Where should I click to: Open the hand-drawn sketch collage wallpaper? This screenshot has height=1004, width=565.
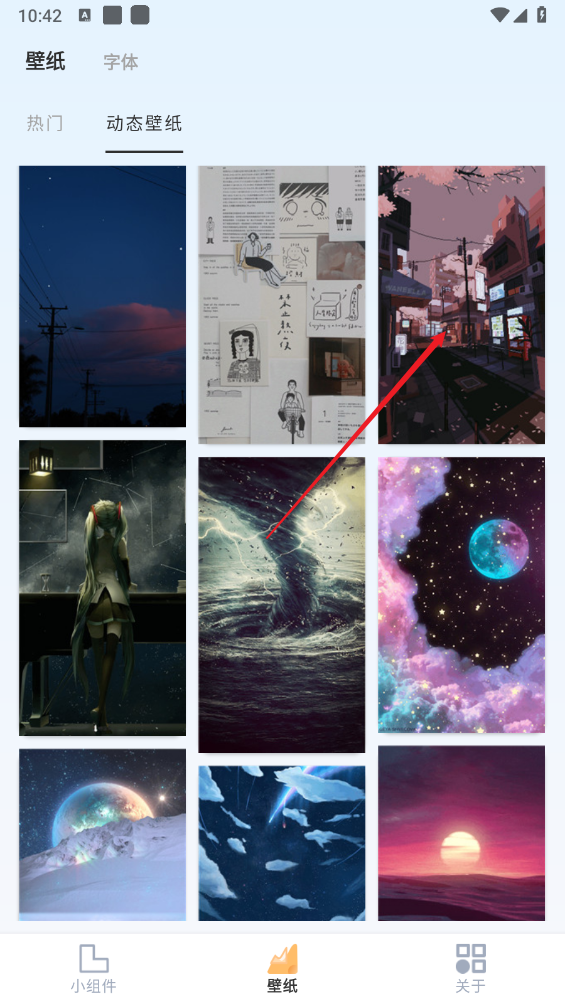[282, 305]
